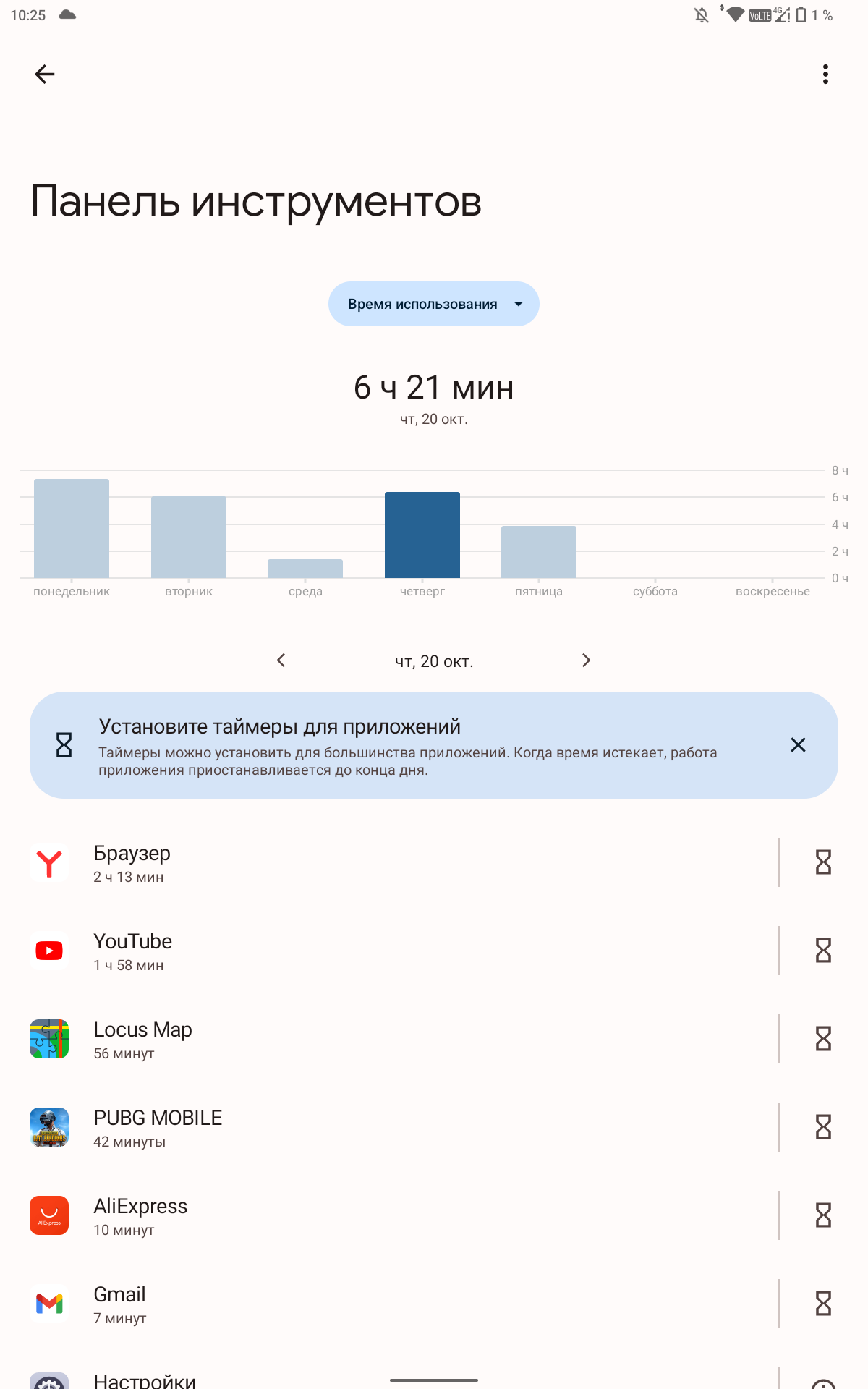
Task: Set a timer for AliExpress
Action: coord(823,1215)
